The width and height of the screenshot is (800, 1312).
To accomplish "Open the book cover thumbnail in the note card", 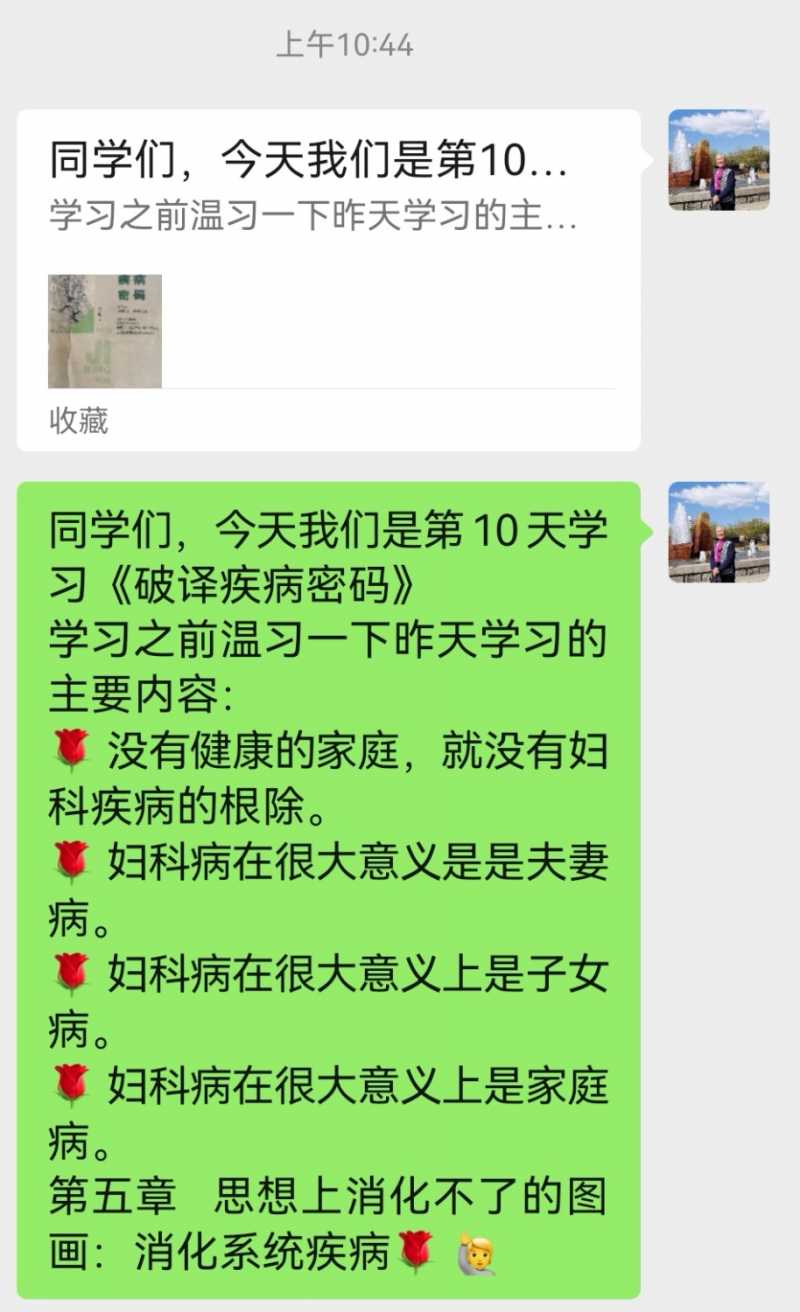I will pos(104,329).
